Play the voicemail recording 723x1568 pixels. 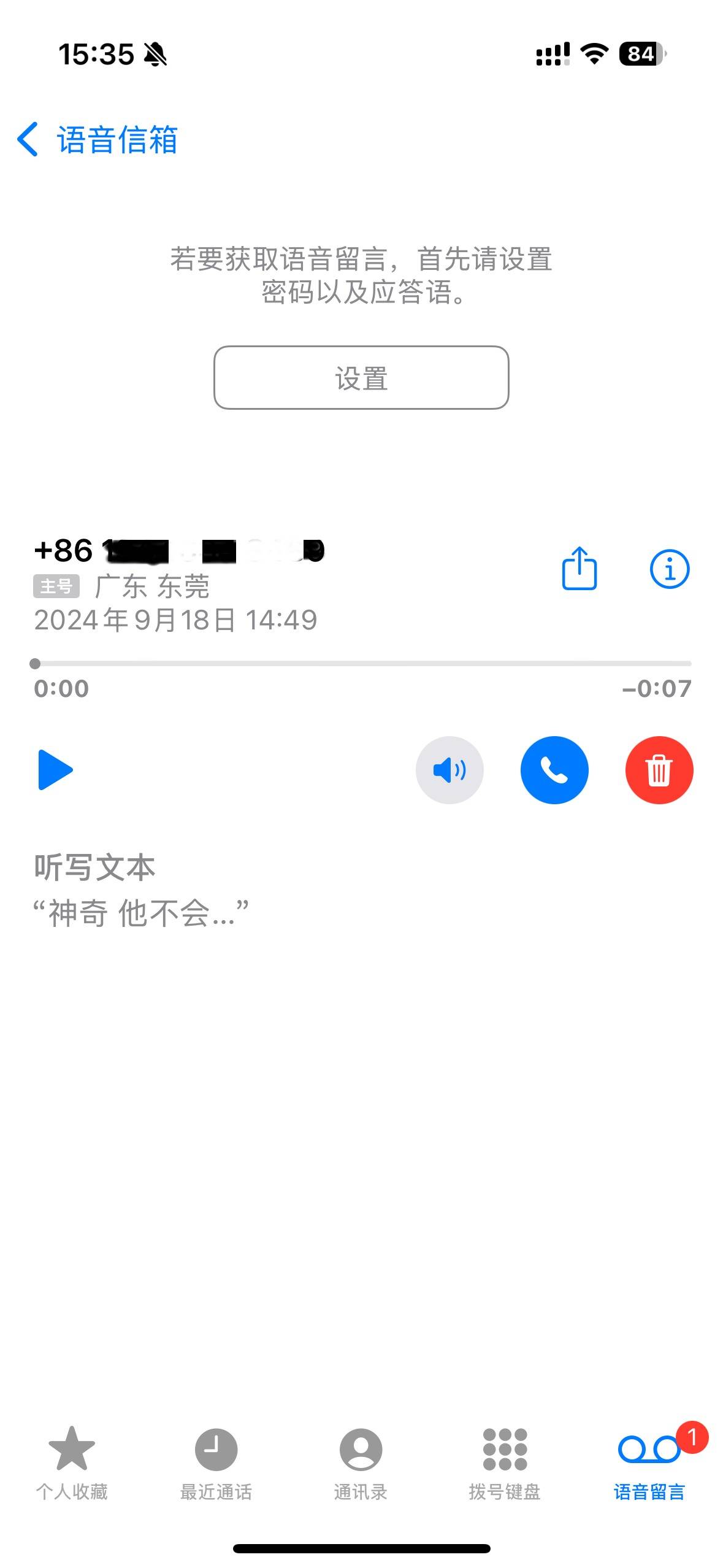[55, 770]
